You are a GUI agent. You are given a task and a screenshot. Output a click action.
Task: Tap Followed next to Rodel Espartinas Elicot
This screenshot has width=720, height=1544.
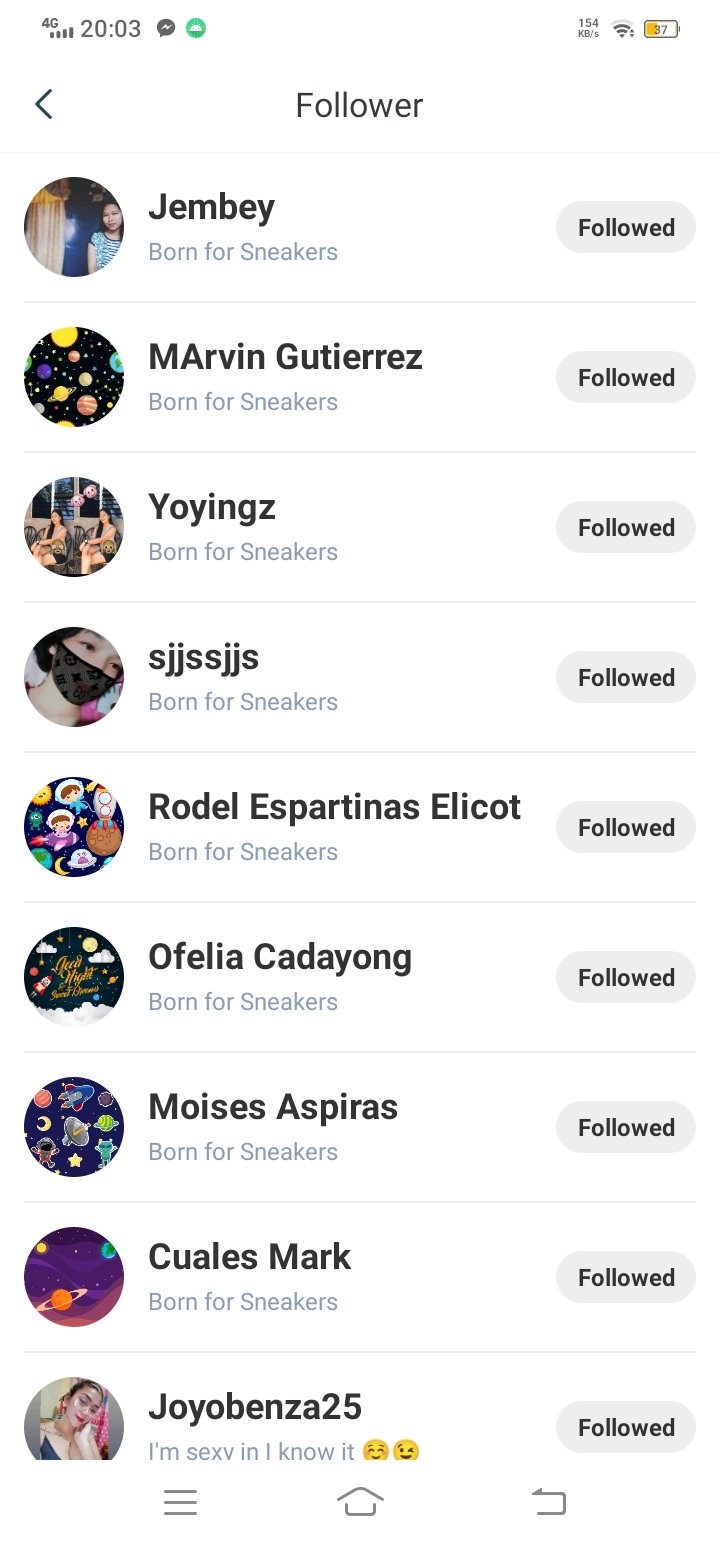coord(626,828)
